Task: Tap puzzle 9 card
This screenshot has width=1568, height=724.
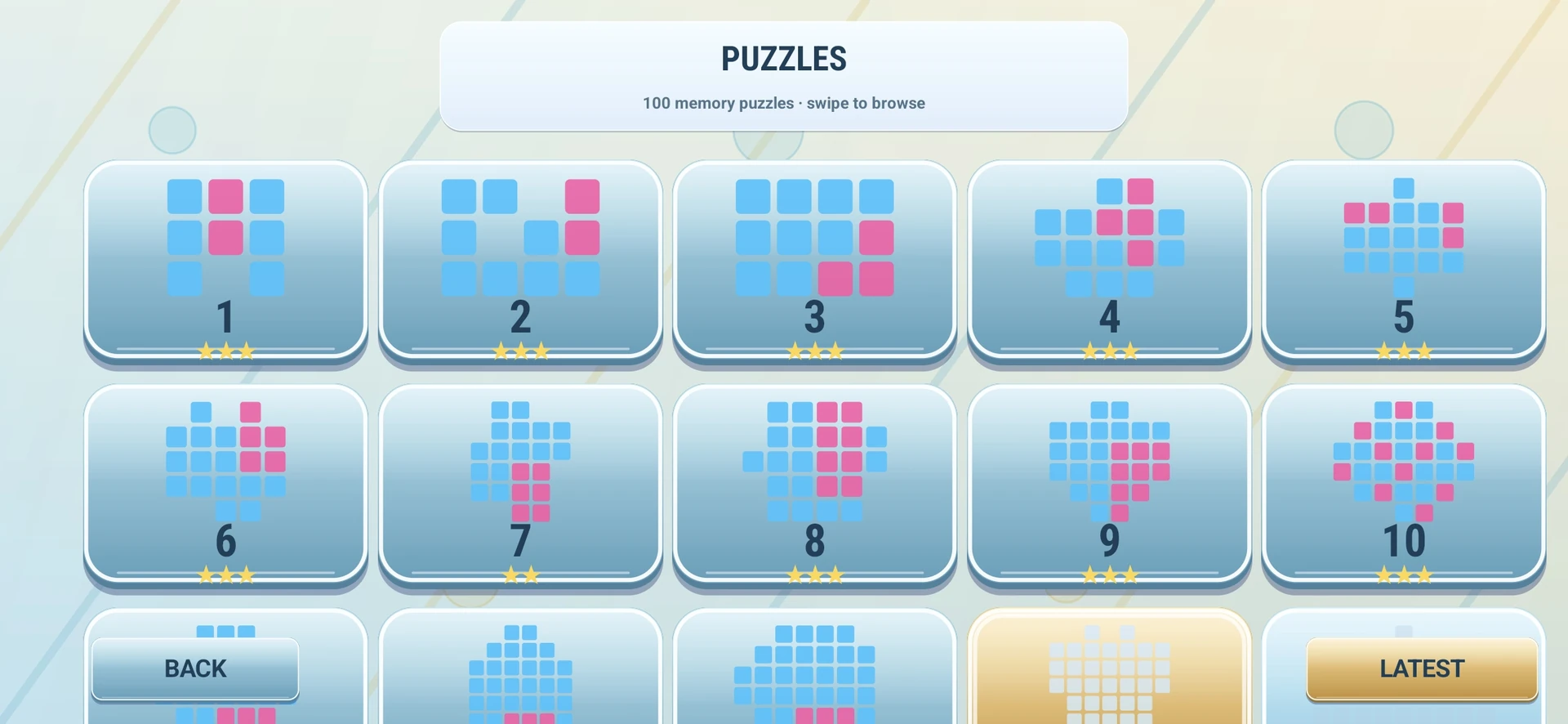Action: coord(1109,484)
